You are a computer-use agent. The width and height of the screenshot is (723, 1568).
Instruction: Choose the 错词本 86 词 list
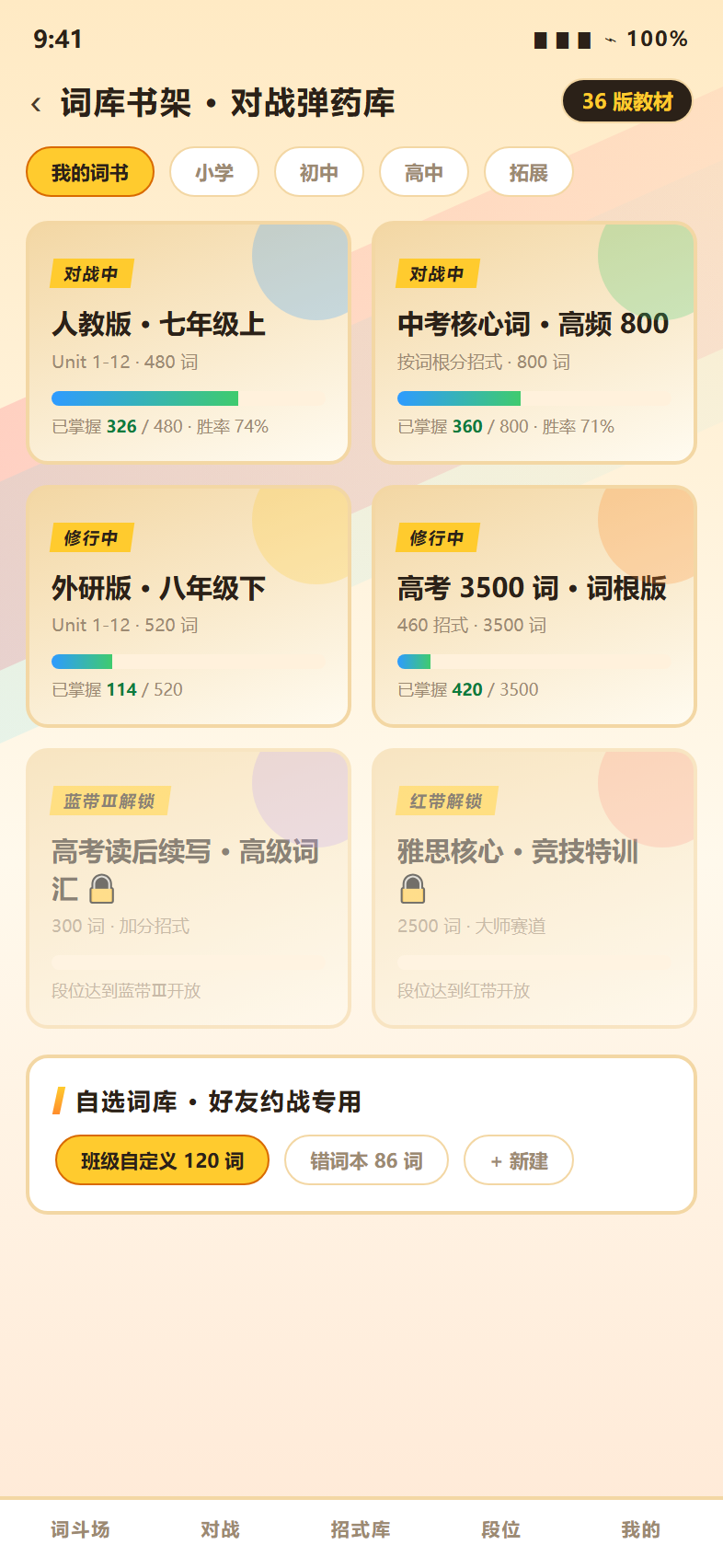click(x=366, y=1160)
